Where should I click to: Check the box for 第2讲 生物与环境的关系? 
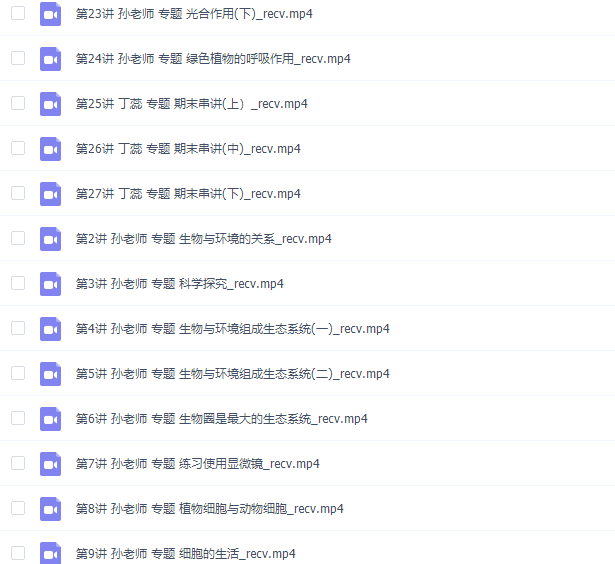[18, 238]
